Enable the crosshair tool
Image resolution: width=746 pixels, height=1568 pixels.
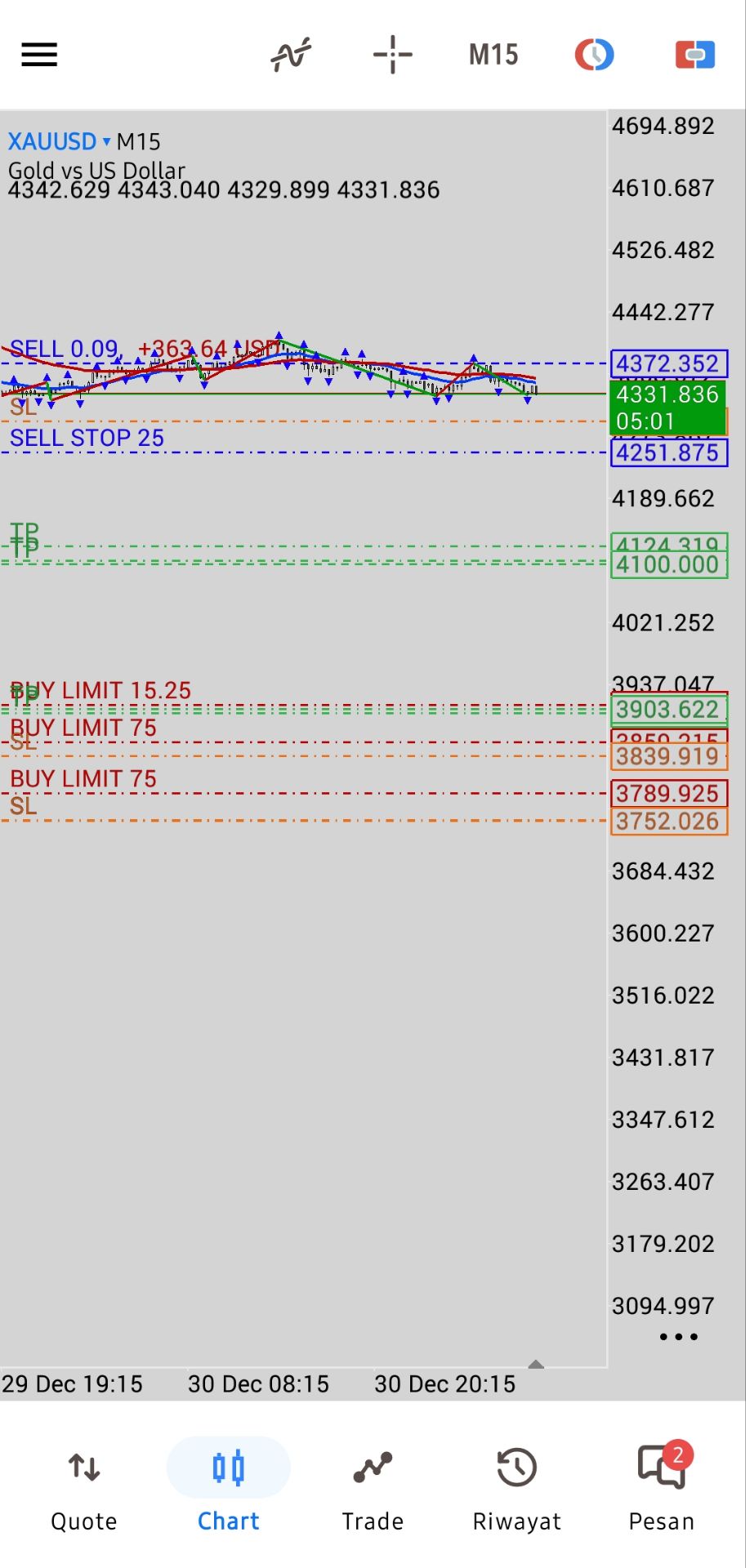393,55
